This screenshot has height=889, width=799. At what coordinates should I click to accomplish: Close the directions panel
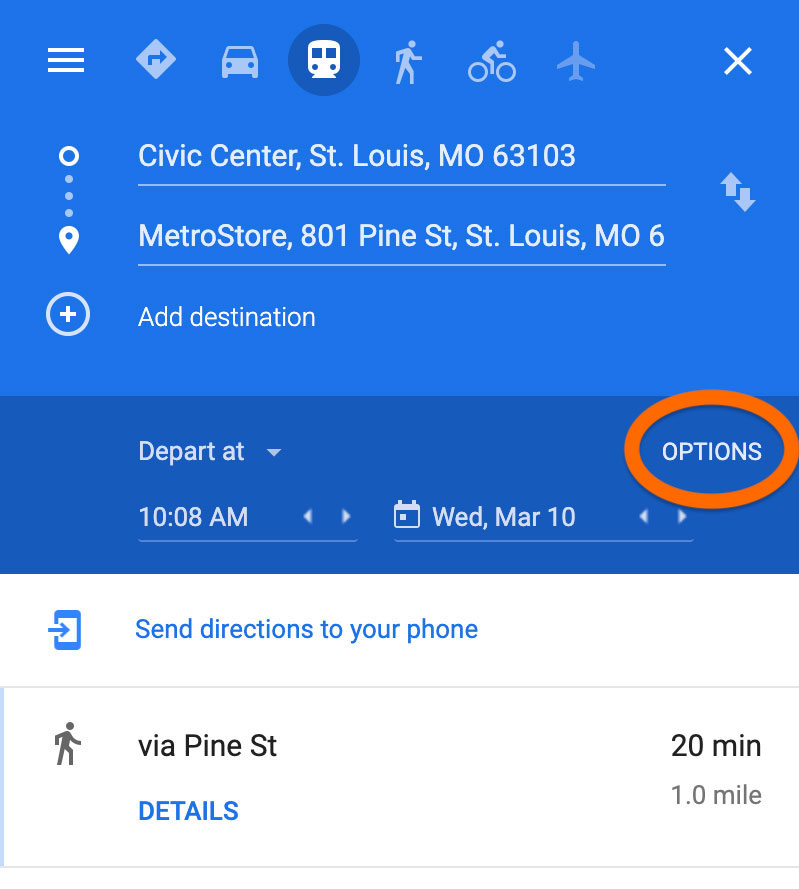[737, 61]
